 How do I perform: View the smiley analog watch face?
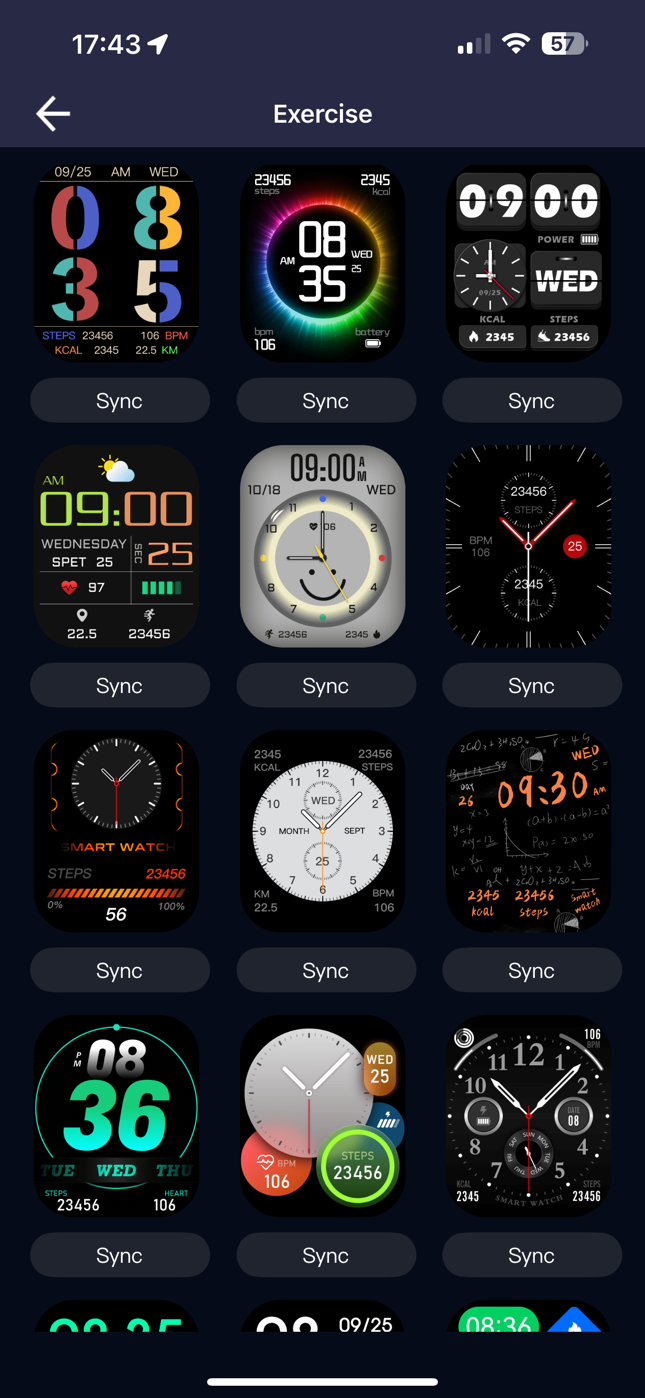tap(323, 547)
